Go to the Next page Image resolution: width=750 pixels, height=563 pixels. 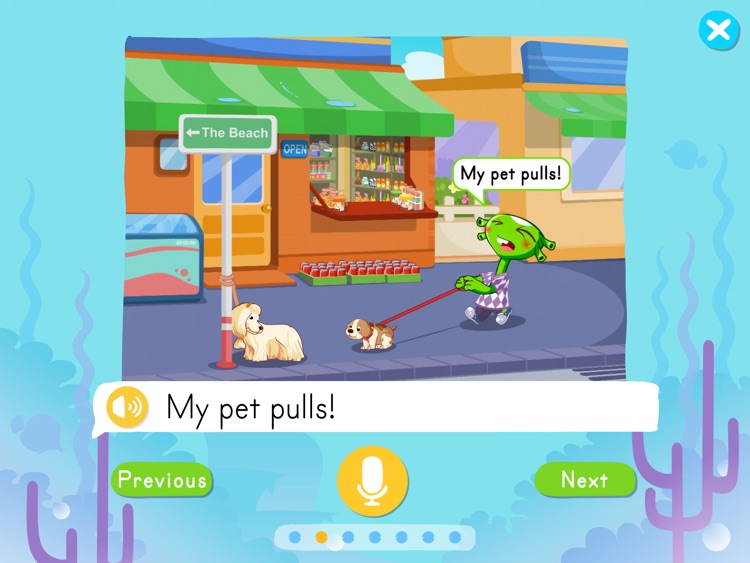tap(585, 480)
